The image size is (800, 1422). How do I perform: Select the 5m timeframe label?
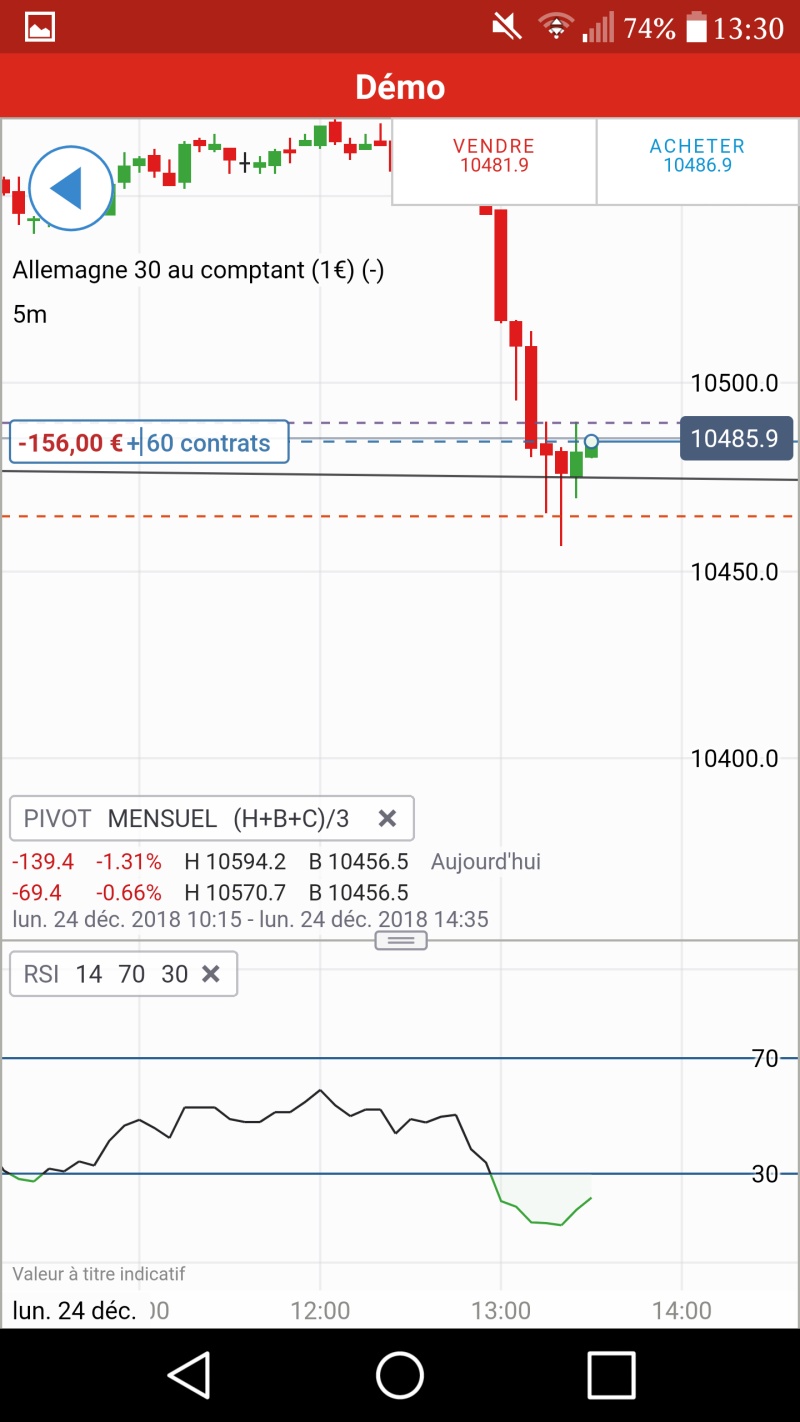click(x=30, y=314)
